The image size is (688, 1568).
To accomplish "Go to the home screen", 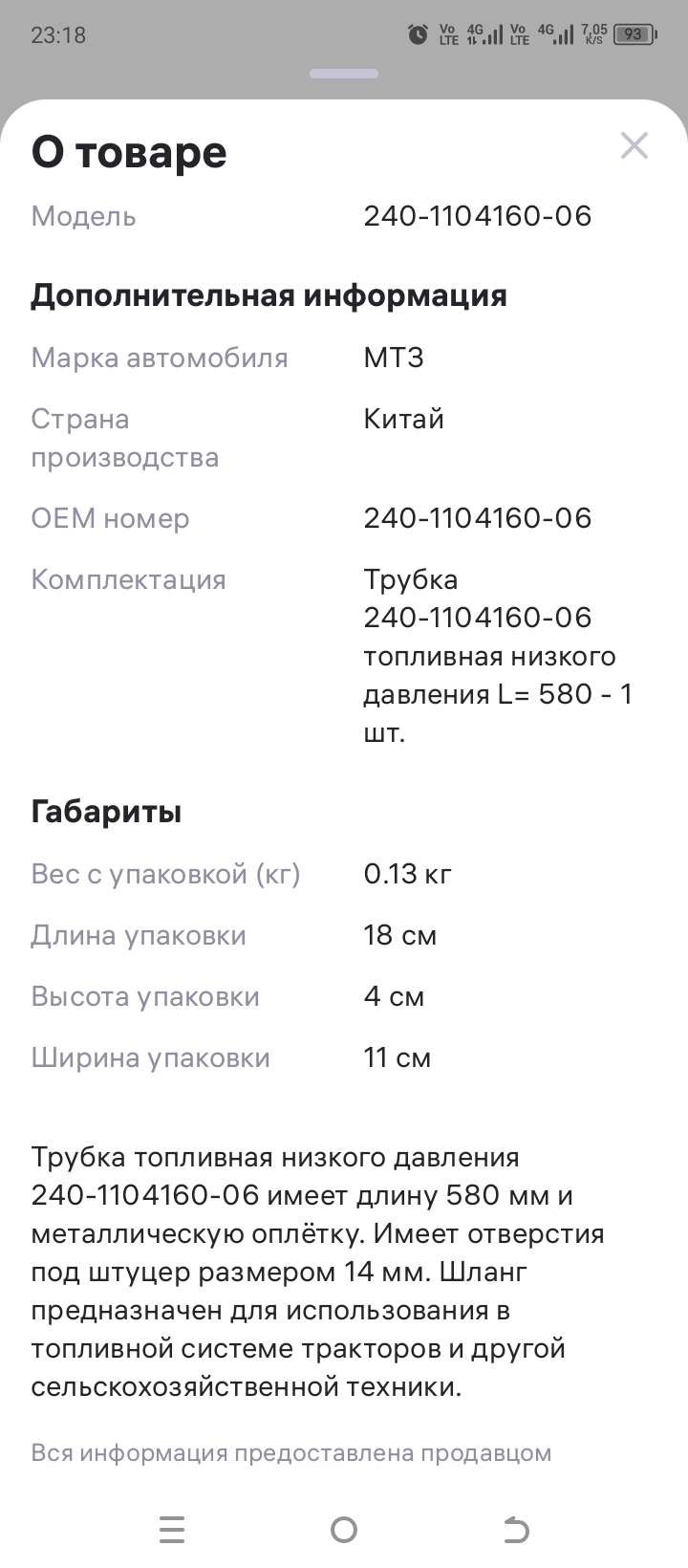I will tap(344, 1530).
